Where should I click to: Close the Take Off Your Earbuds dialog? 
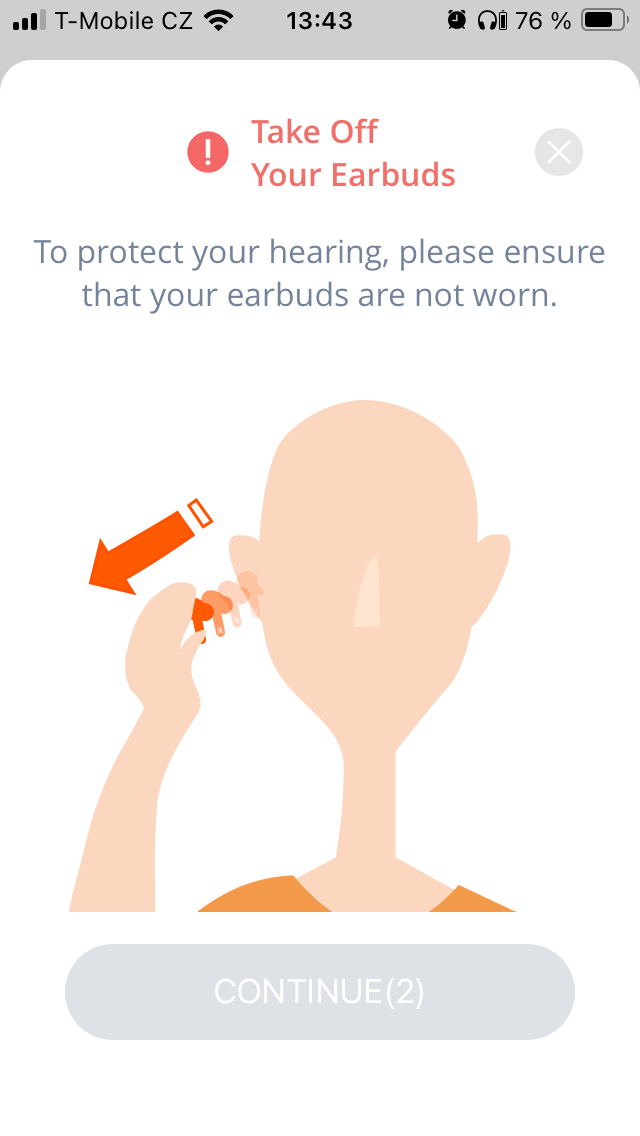[558, 153]
